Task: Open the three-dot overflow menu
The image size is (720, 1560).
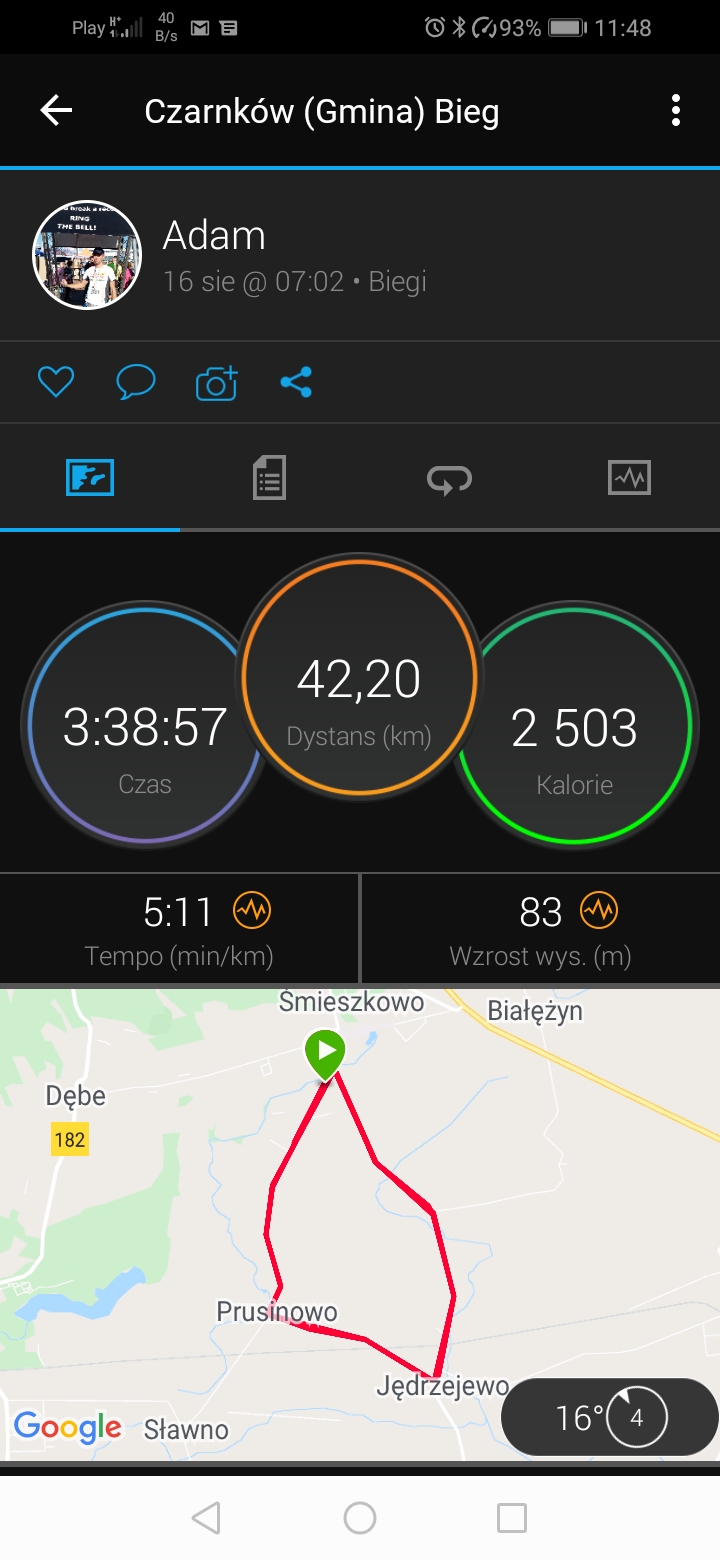Action: (676, 111)
